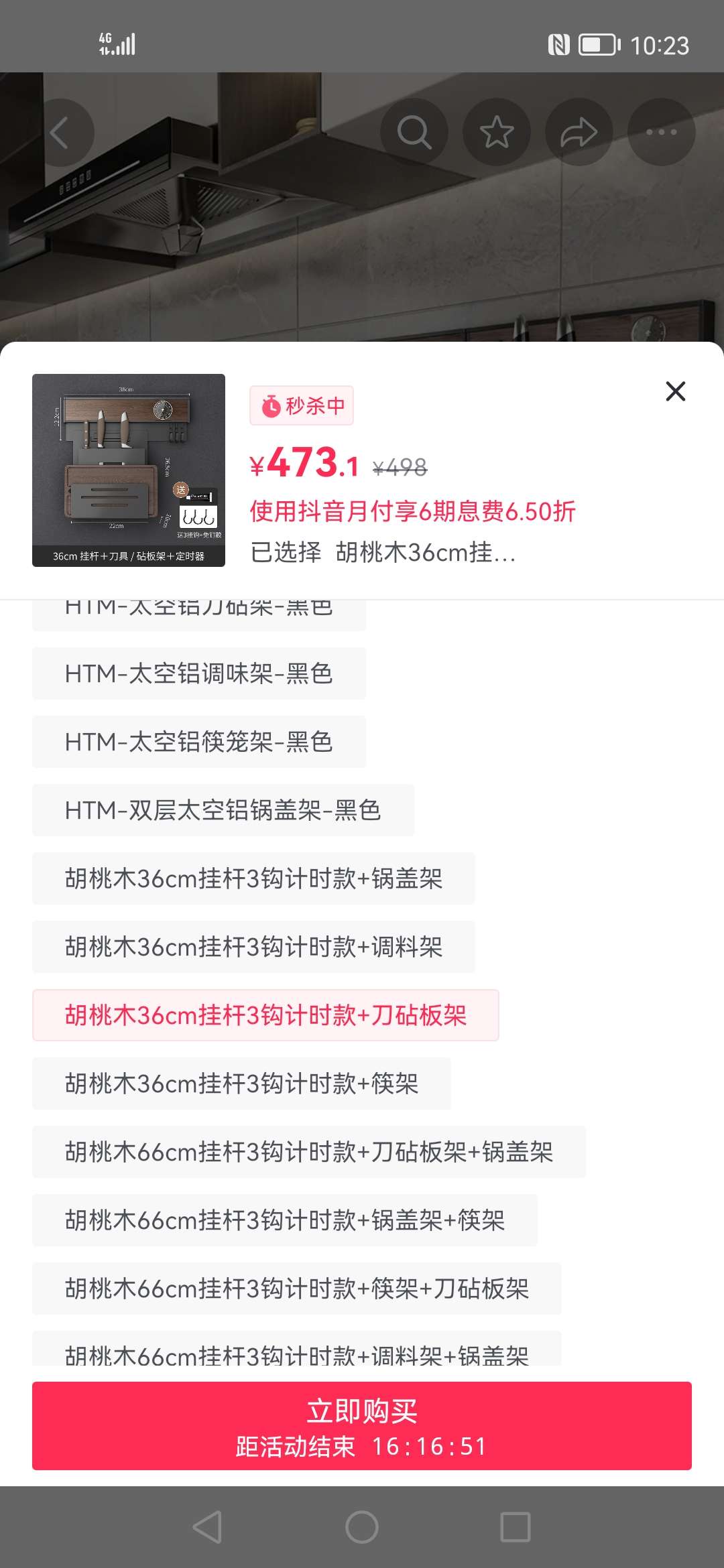Screen dimensions: 724x1568
Task: Close the product options sheet
Action: (675, 391)
